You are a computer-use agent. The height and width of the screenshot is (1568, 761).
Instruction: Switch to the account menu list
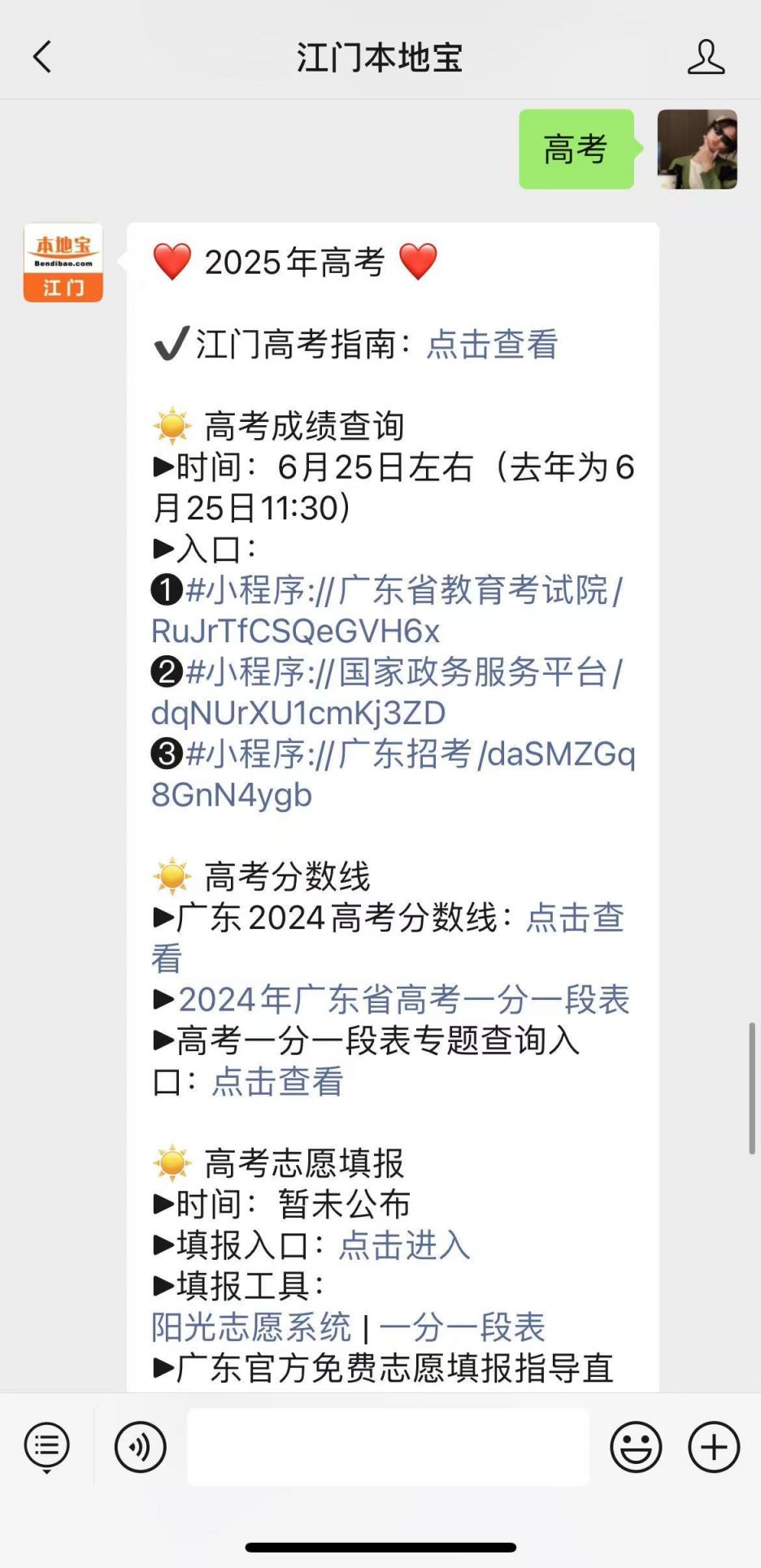click(47, 1447)
